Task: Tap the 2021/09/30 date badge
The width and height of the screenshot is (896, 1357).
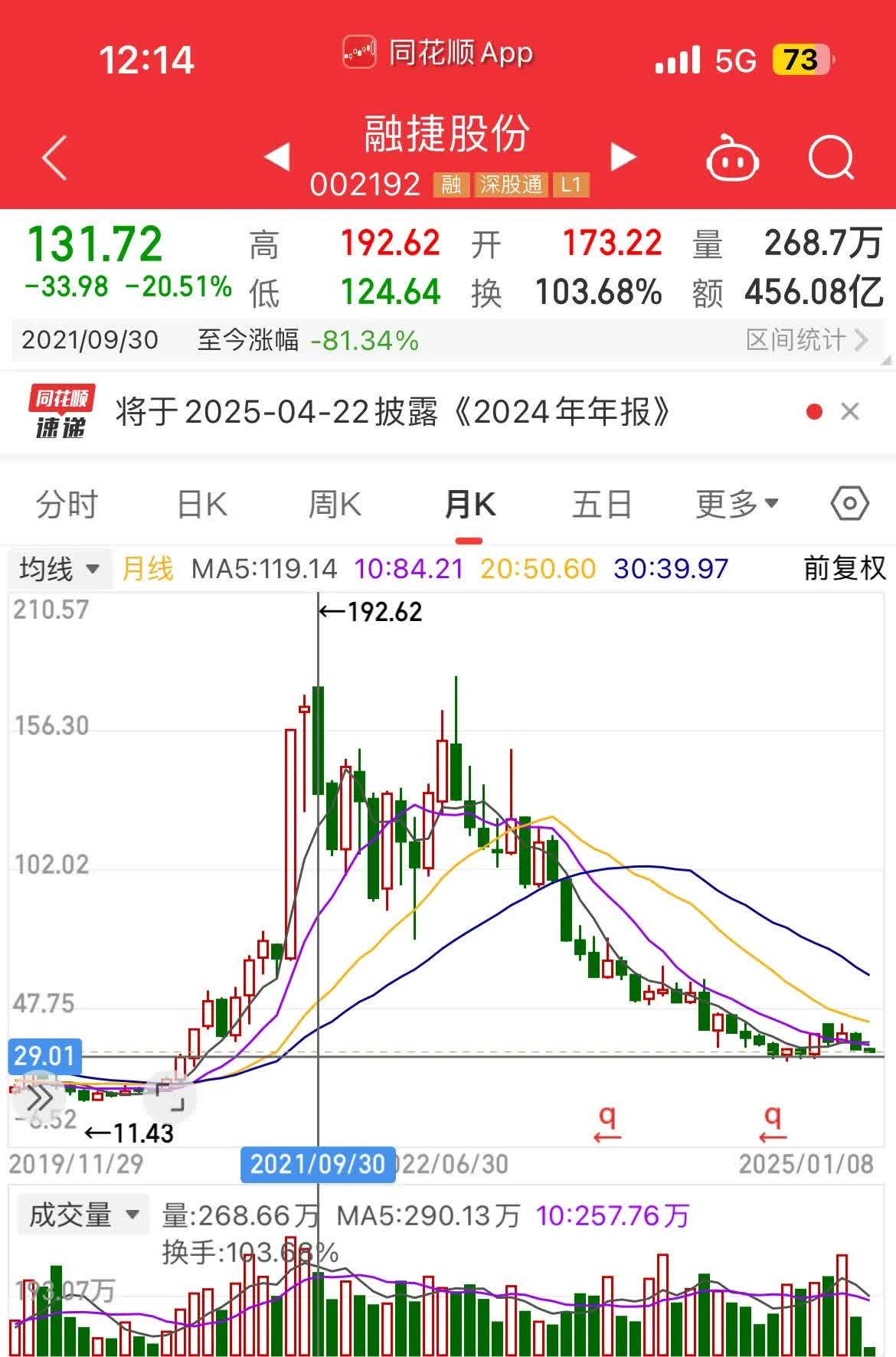Action: [x=317, y=1163]
